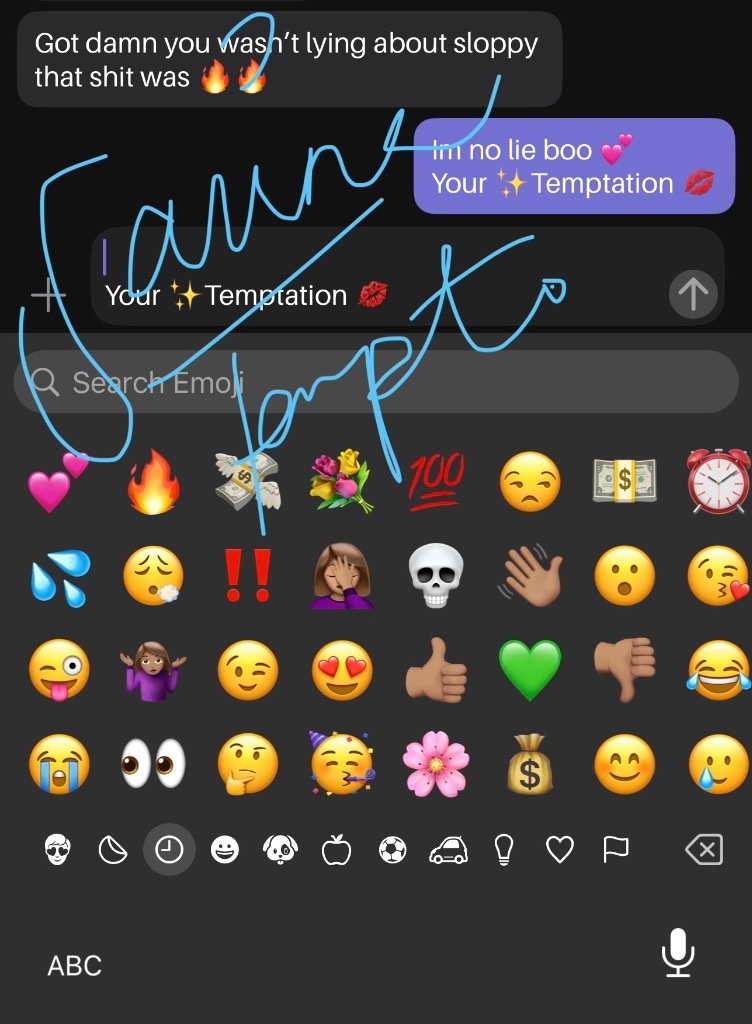
Task: Send the message with the arrow button
Action: (x=693, y=294)
